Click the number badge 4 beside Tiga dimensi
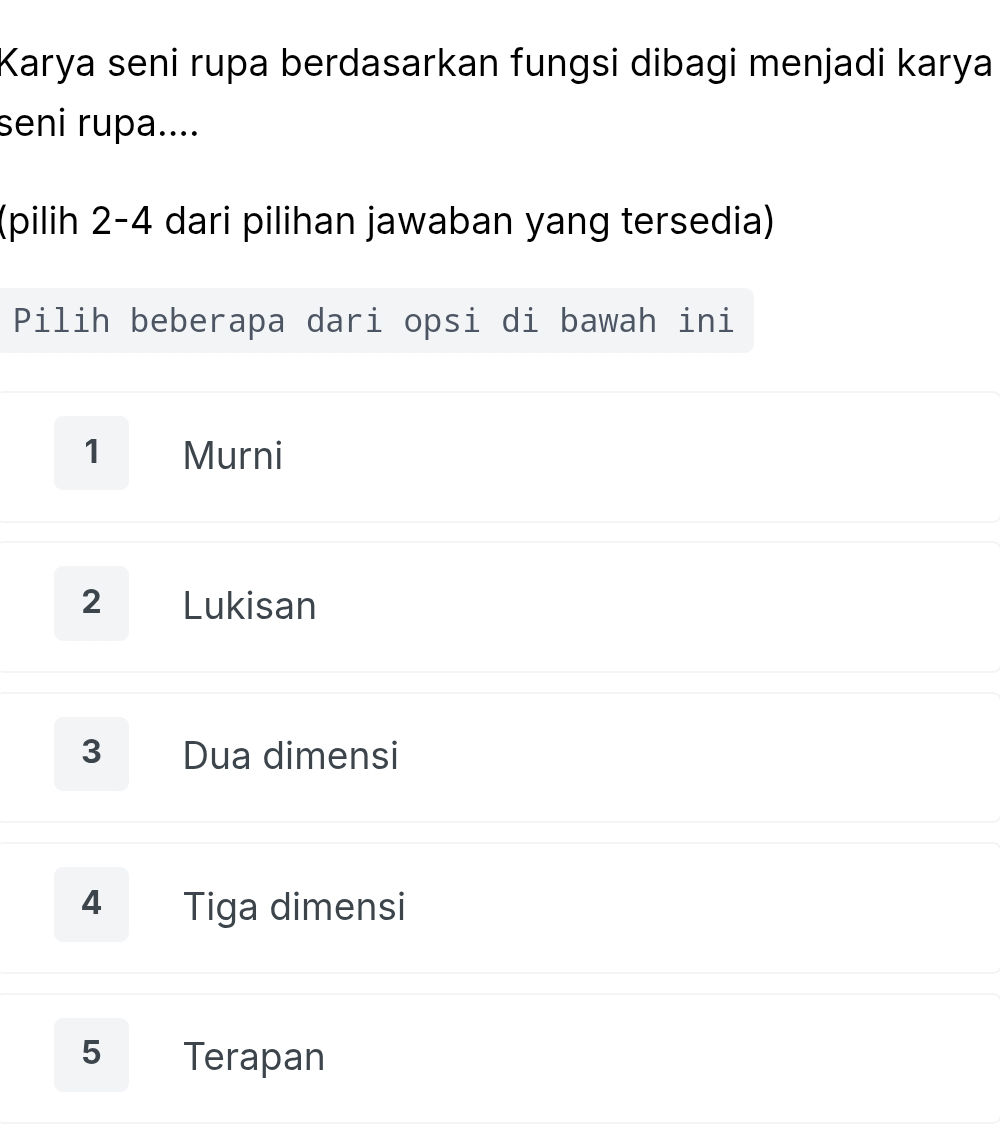1000x1148 pixels. 91,904
